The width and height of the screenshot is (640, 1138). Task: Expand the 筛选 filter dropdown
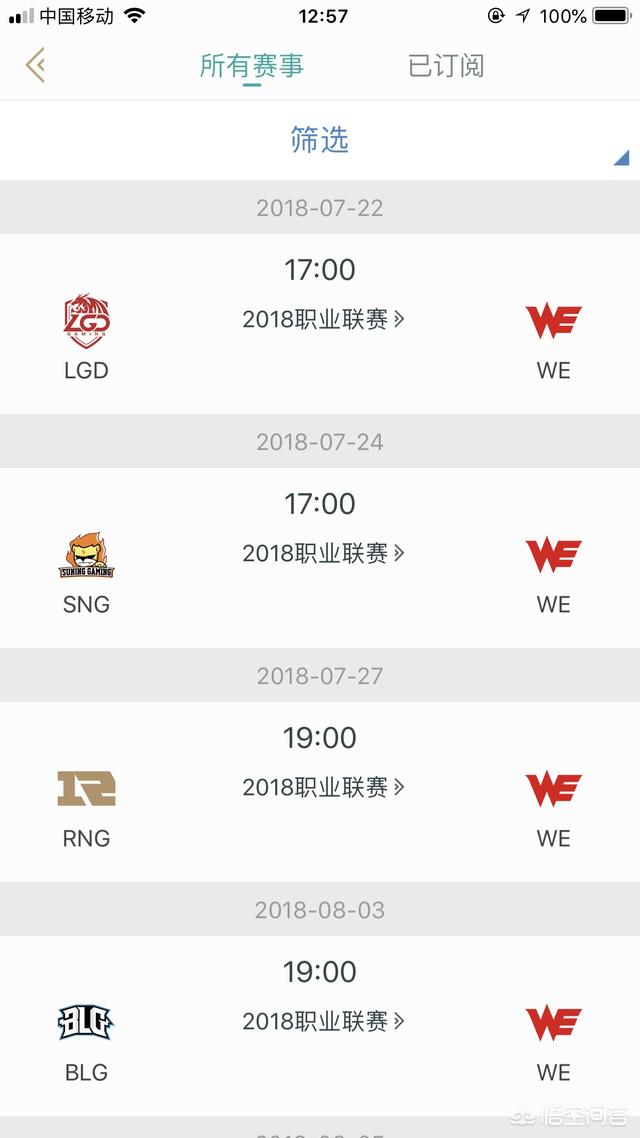320,140
